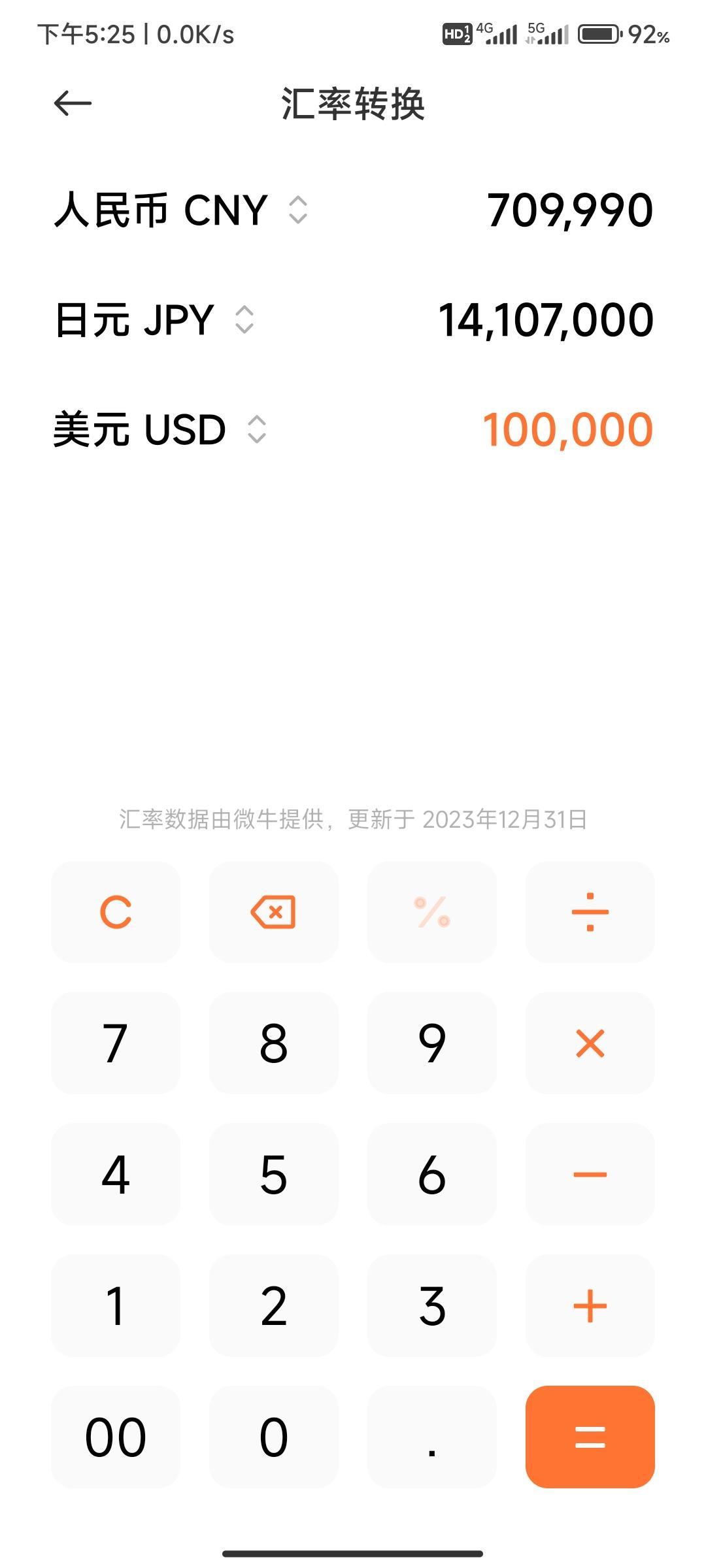The image size is (706, 1568).
Task: Clear the entry with the C key
Action: pyautogui.click(x=116, y=911)
